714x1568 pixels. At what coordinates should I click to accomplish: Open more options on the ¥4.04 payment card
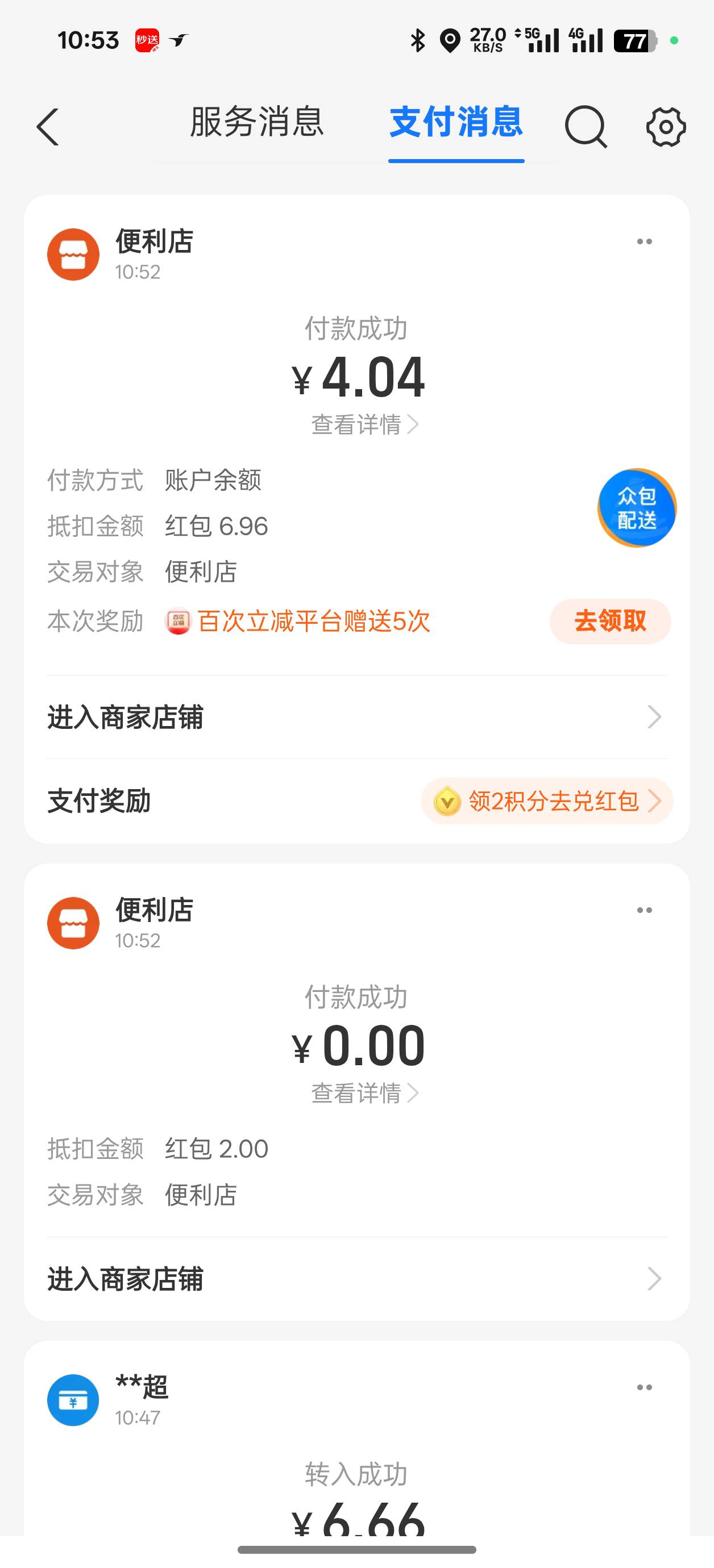[645, 241]
